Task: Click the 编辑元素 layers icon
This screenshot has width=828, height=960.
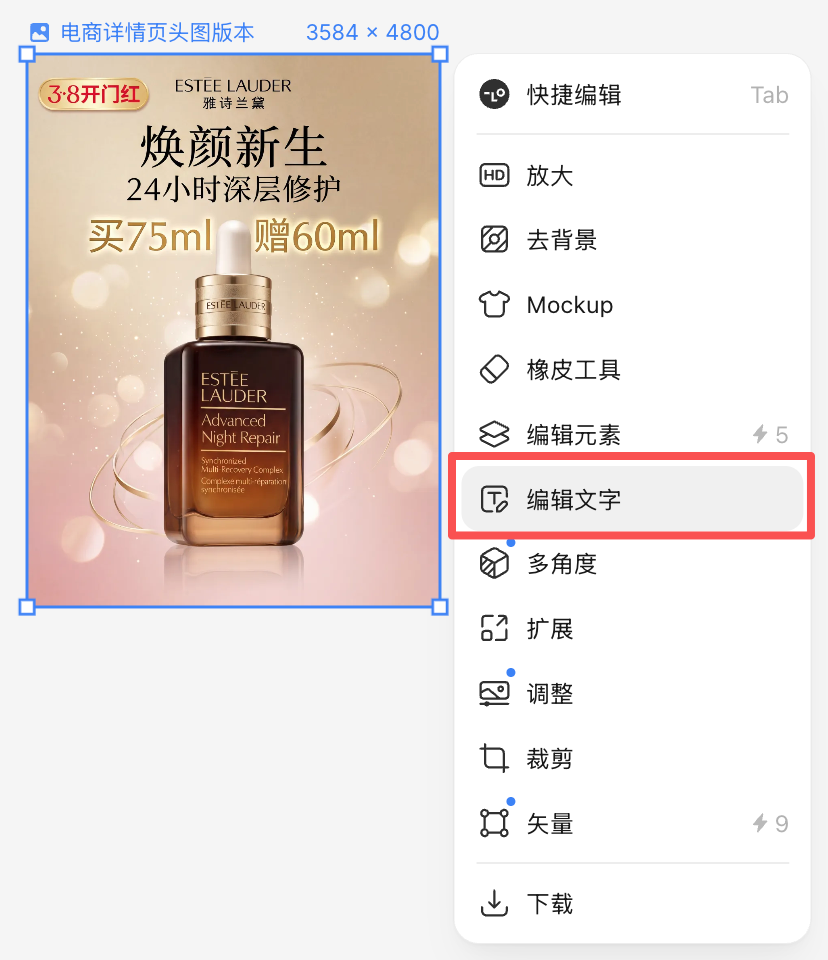Action: [x=494, y=434]
